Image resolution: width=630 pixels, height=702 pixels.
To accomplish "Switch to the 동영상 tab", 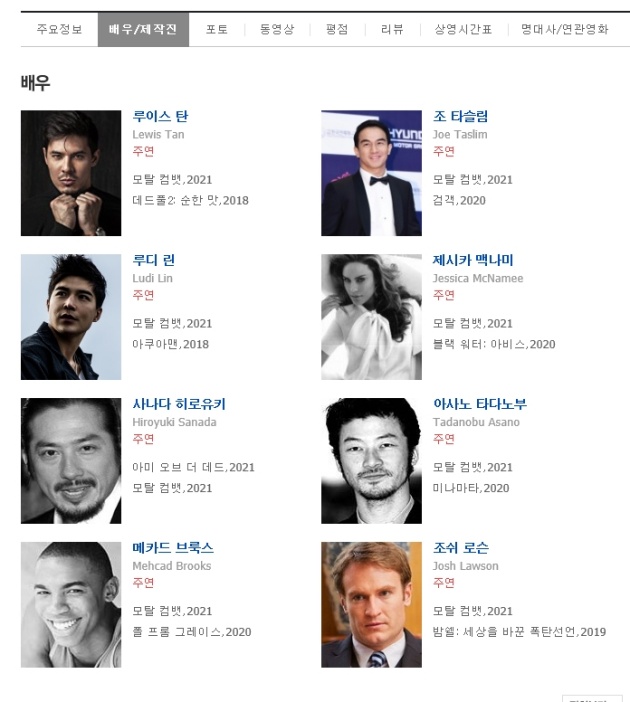I will click(x=277, y=30).
